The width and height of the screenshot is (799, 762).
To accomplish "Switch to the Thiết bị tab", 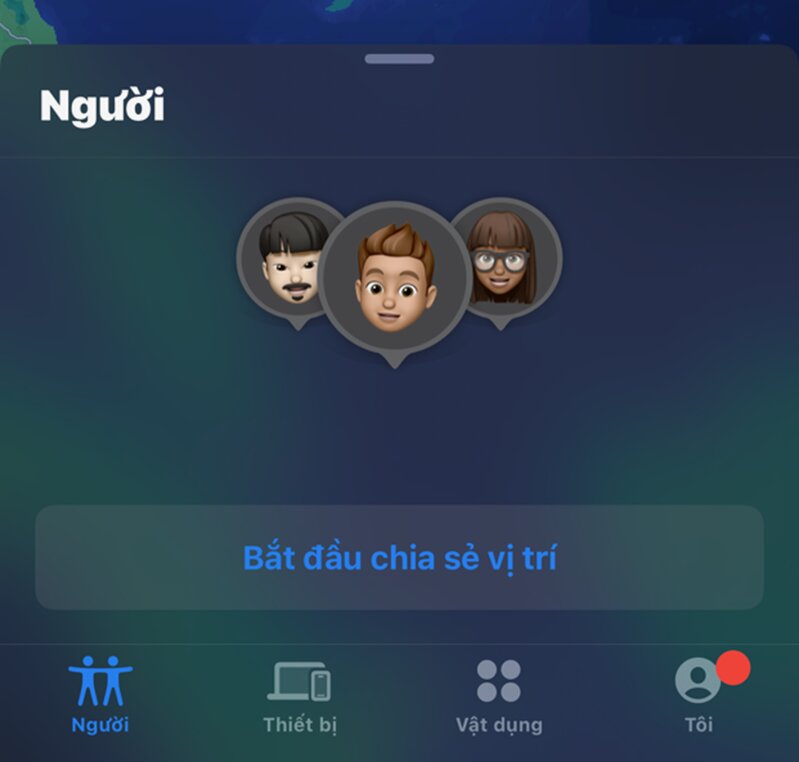I will click(299, 695).
